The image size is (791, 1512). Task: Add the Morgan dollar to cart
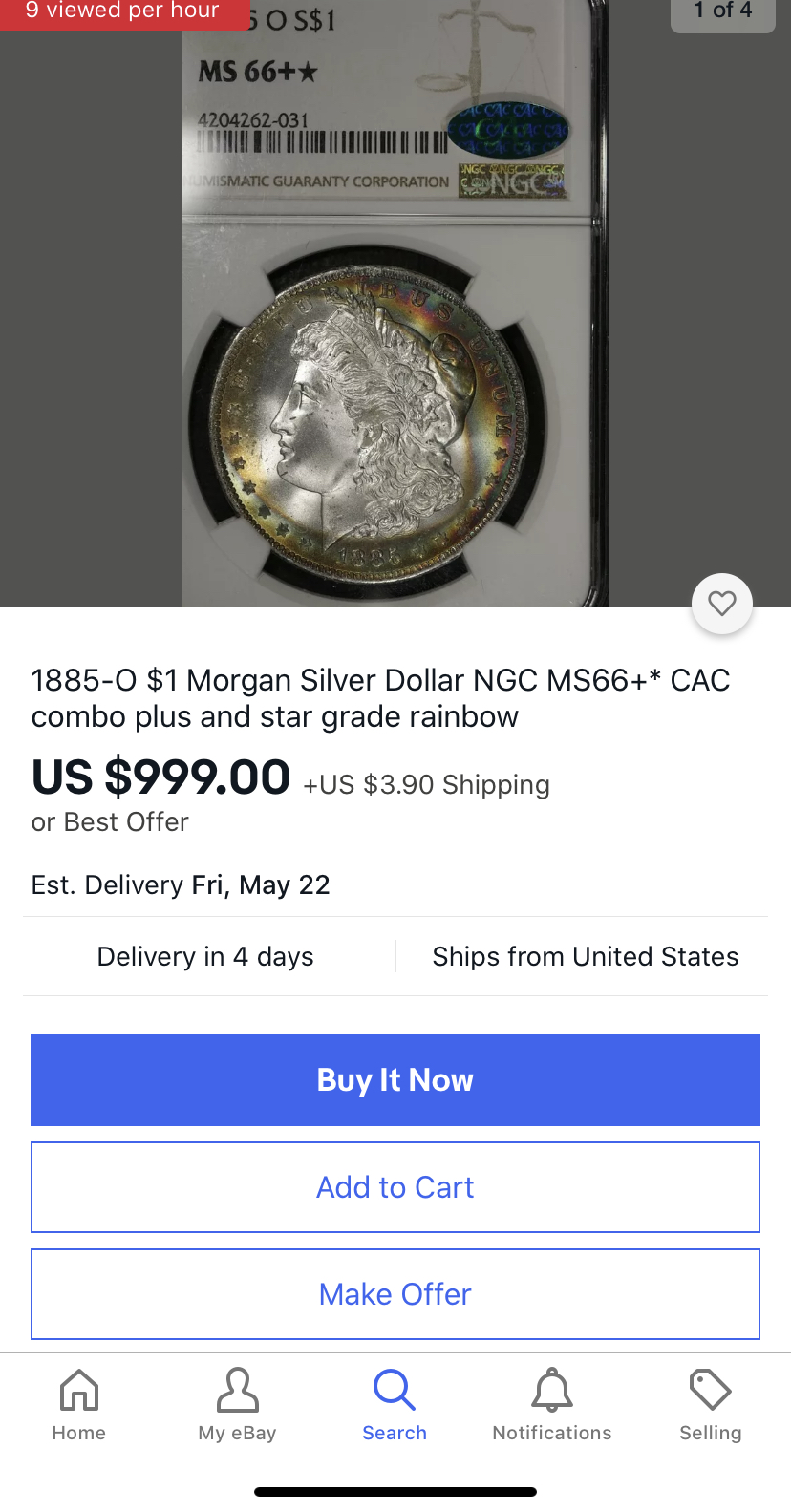click(x=395, y=1187)
